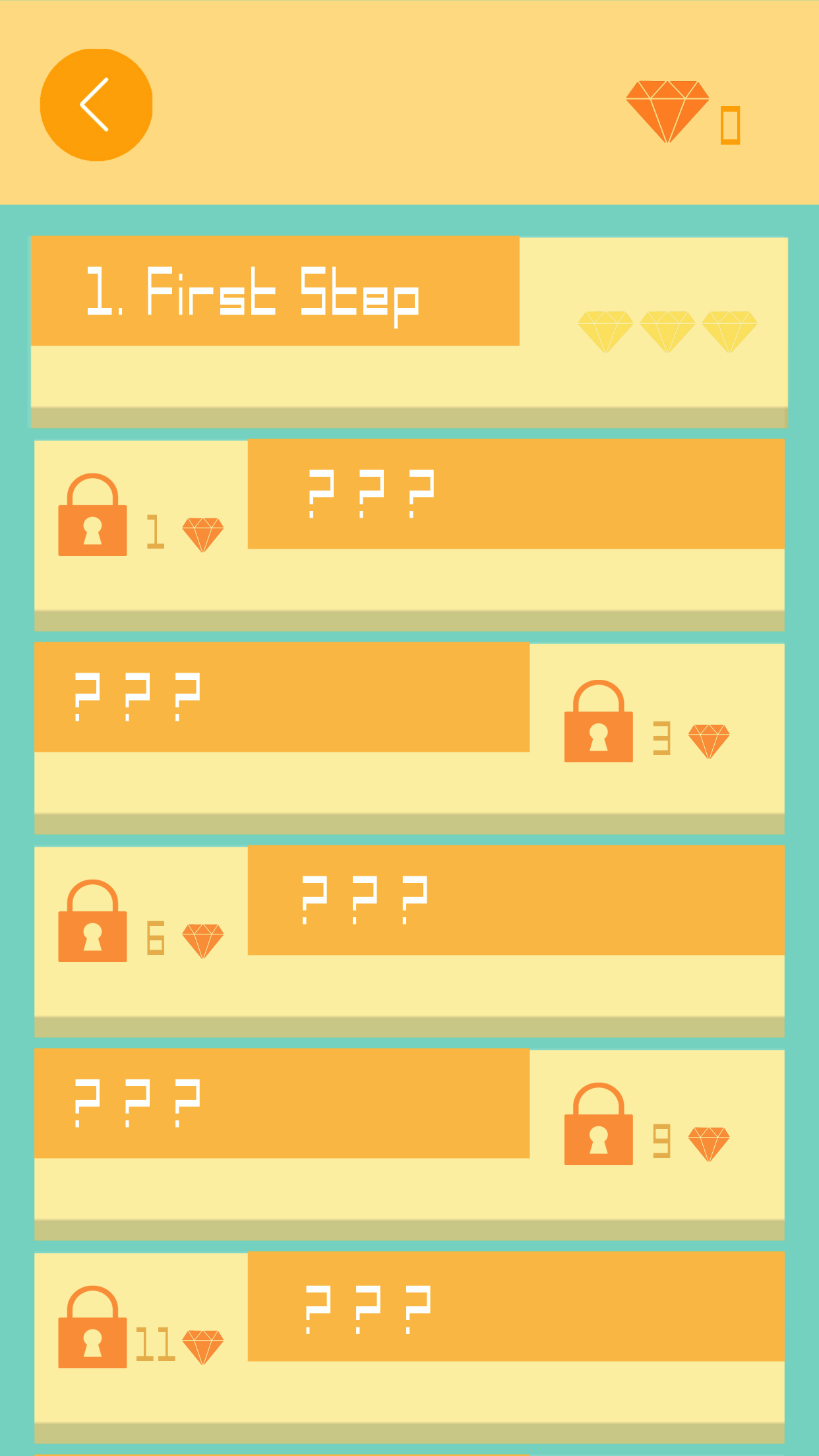Click the lock icon on the 1-gem level
The image size is (819, 1456).
tap(93, 516)
